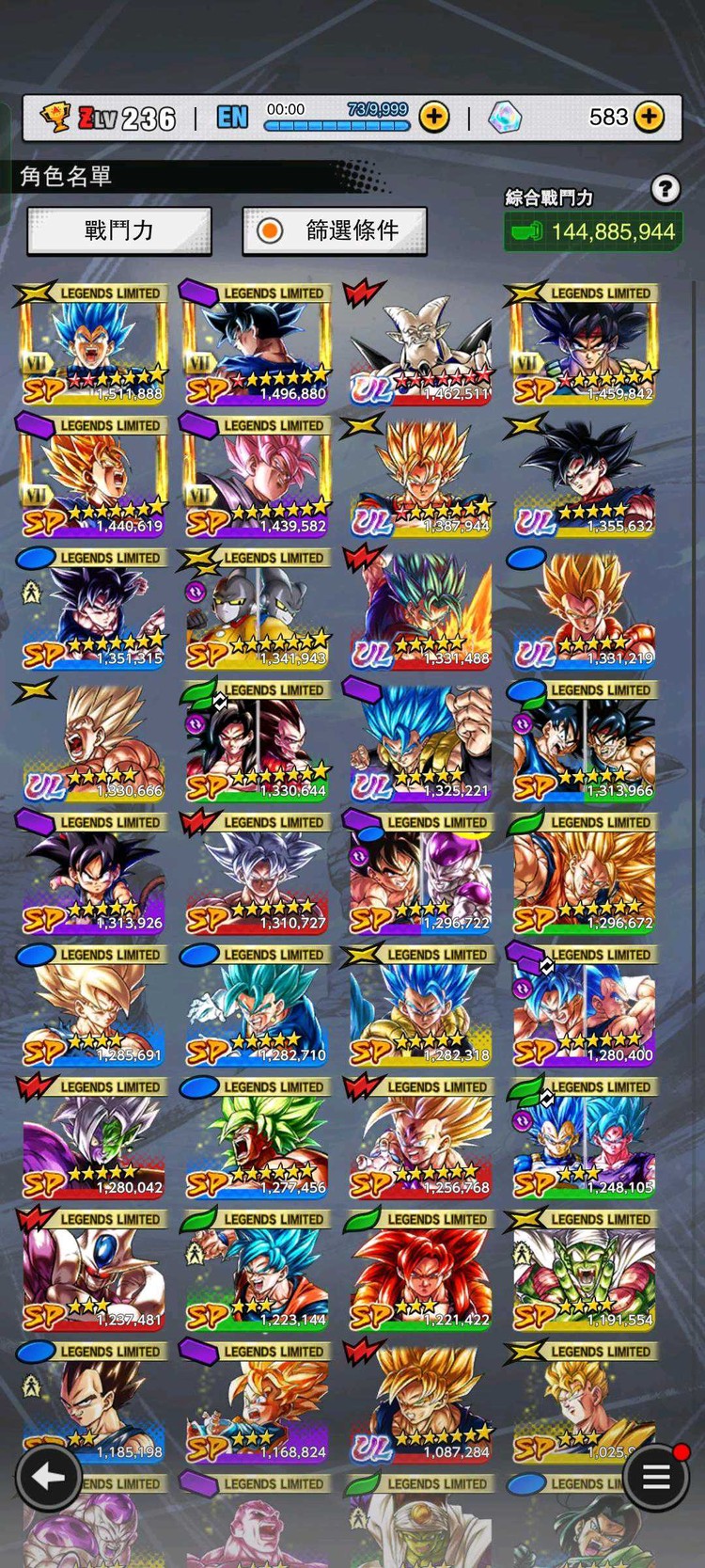This screenshot has height=1568, width=705.
Task: Tap the plus next to 583 crystals
Action: 649,118
